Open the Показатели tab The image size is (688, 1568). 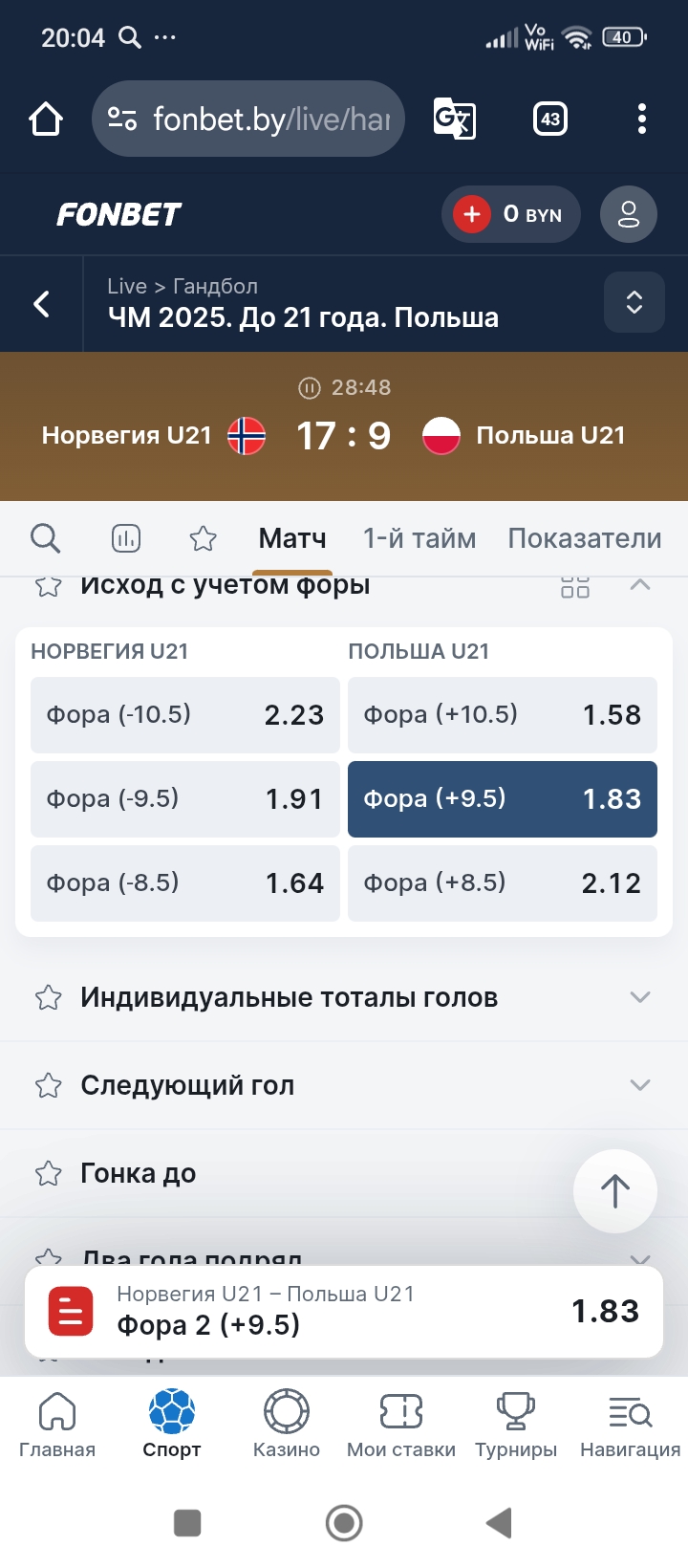click(x=584, y=538)
